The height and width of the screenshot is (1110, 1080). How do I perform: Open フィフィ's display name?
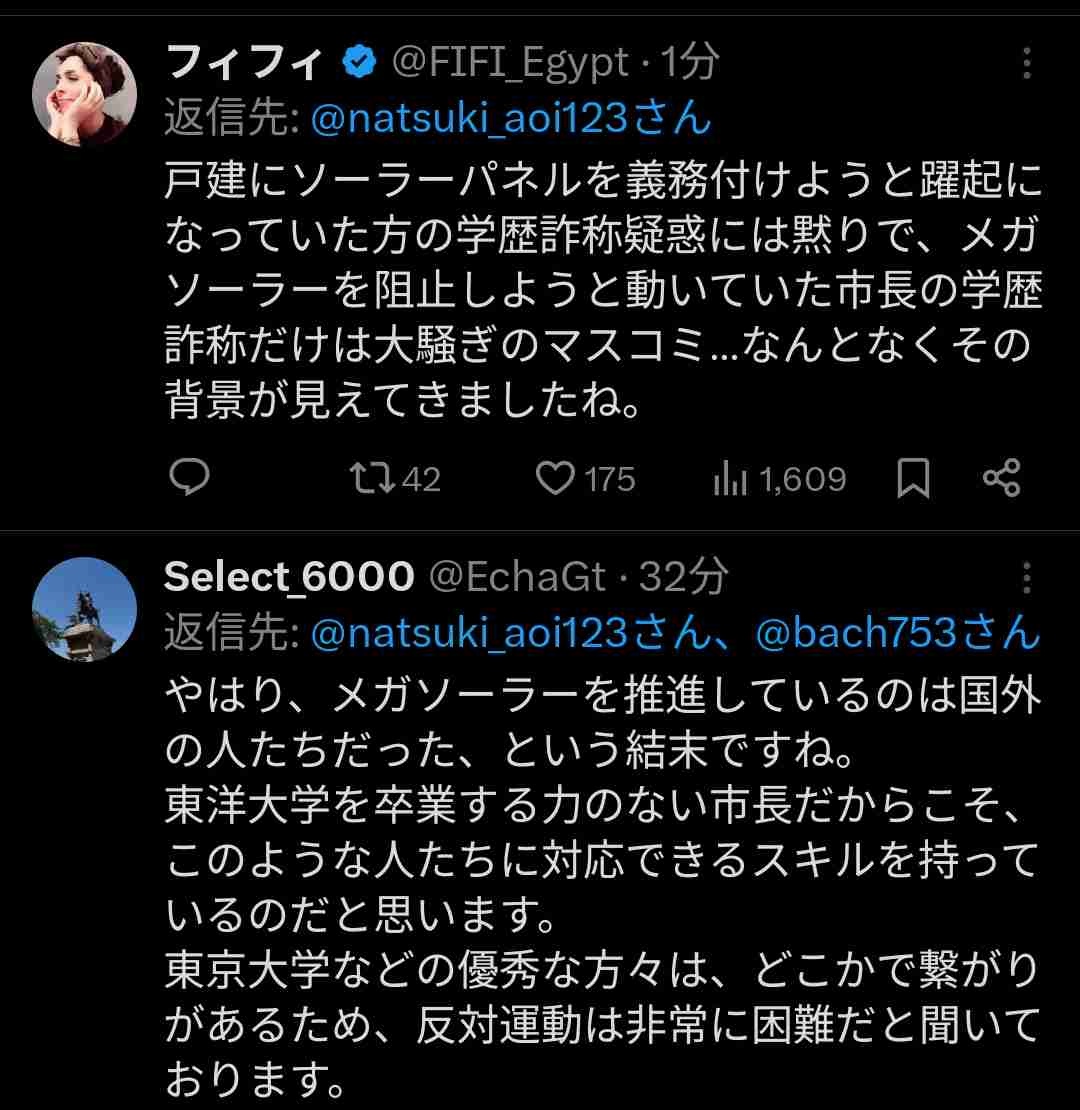[x=243, y=64]
